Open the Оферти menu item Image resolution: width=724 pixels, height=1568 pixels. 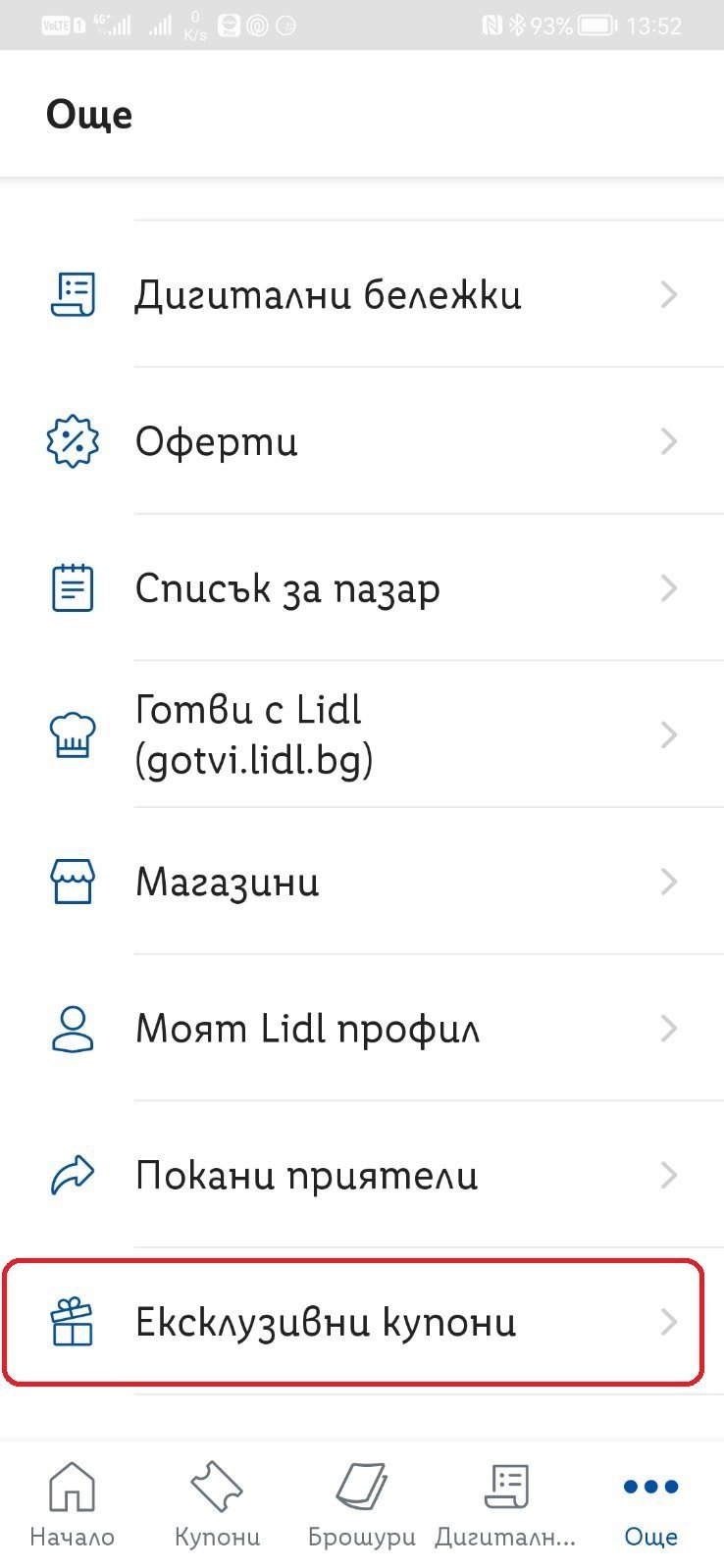[362, 441]
